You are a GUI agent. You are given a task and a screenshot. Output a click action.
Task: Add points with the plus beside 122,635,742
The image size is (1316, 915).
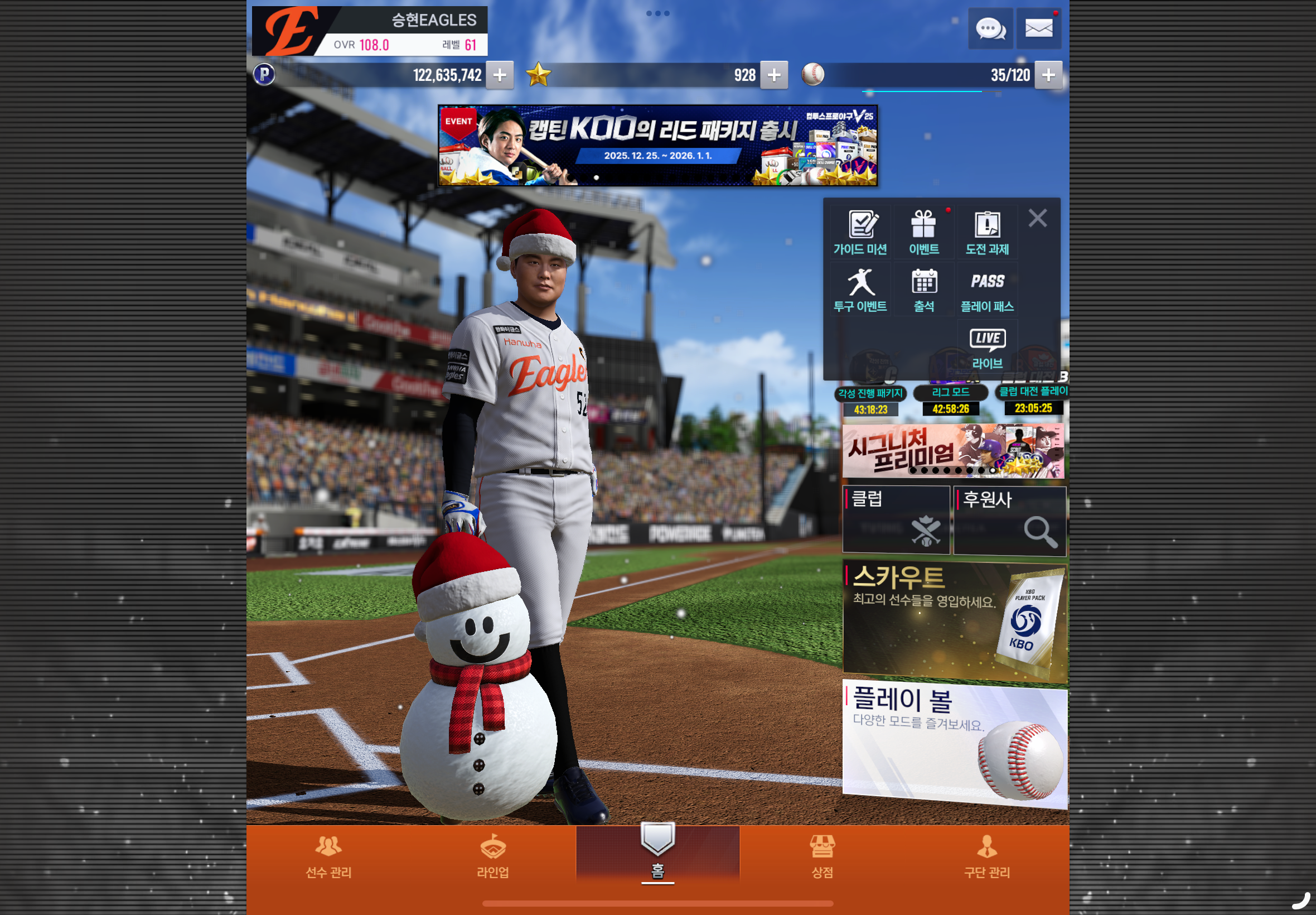click(x=500, y=75)
